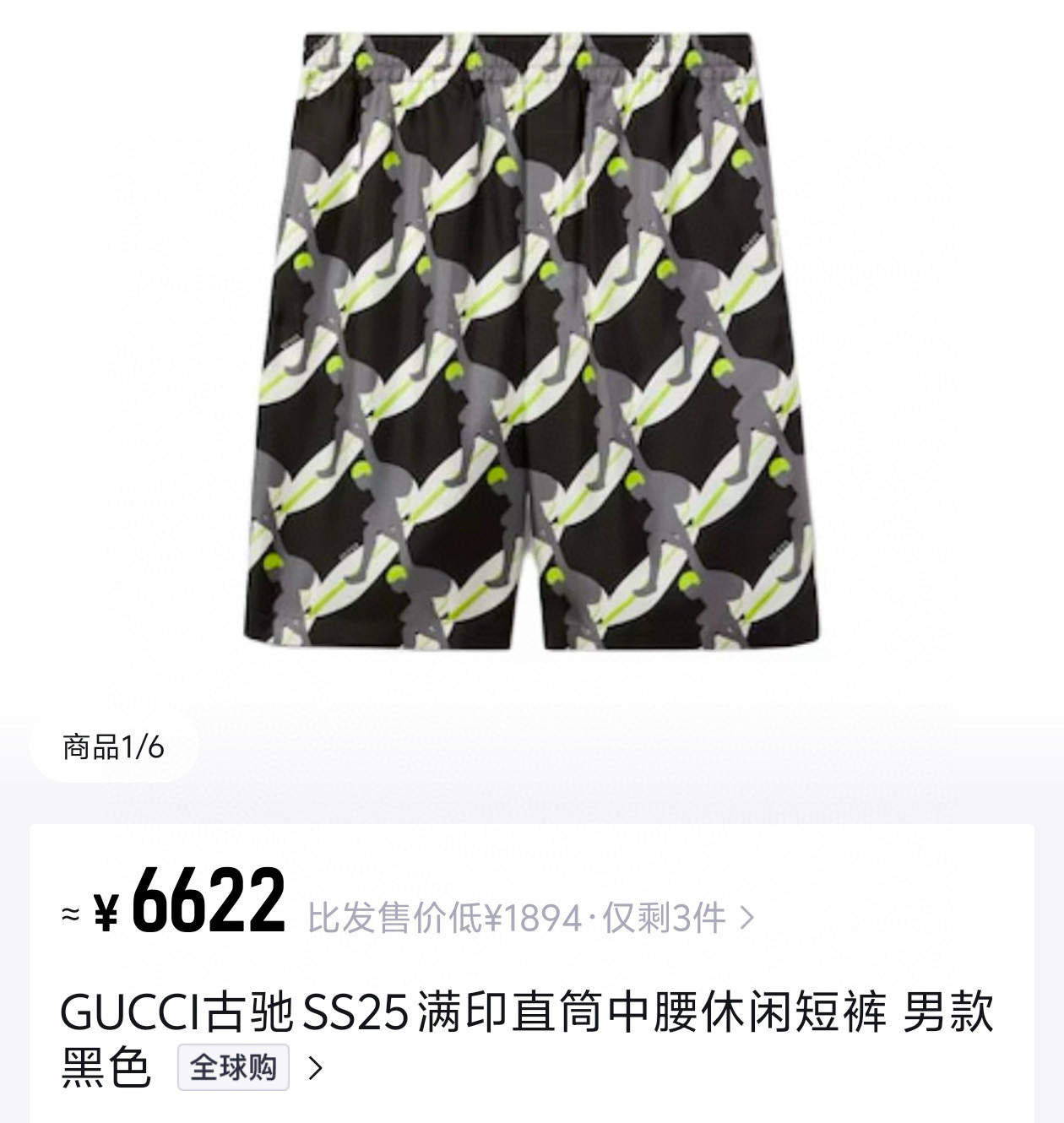Open the 比发售价低¥1894 price details link
The height and width of the screenshot is (1123, 1064).
pos(530,918)
